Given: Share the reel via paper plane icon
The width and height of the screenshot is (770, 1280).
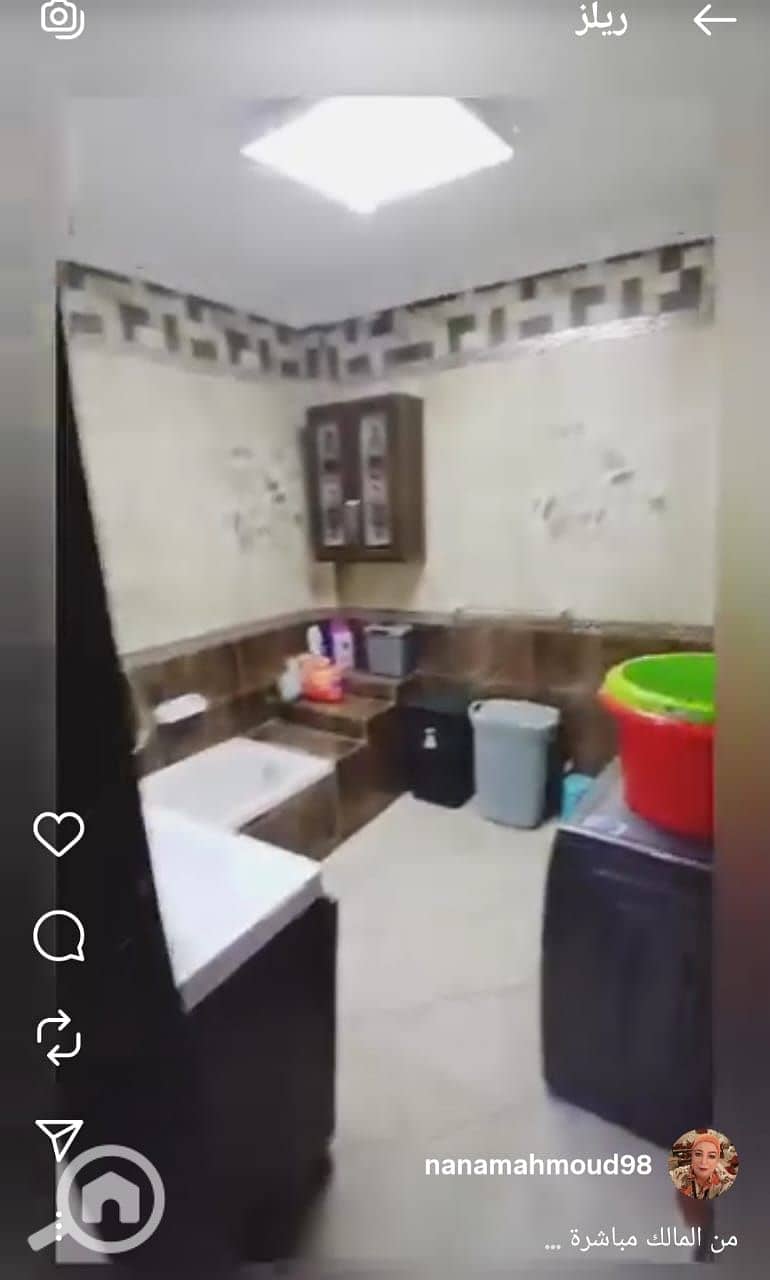Looking at the screenshot, I should pos(59,1138).
